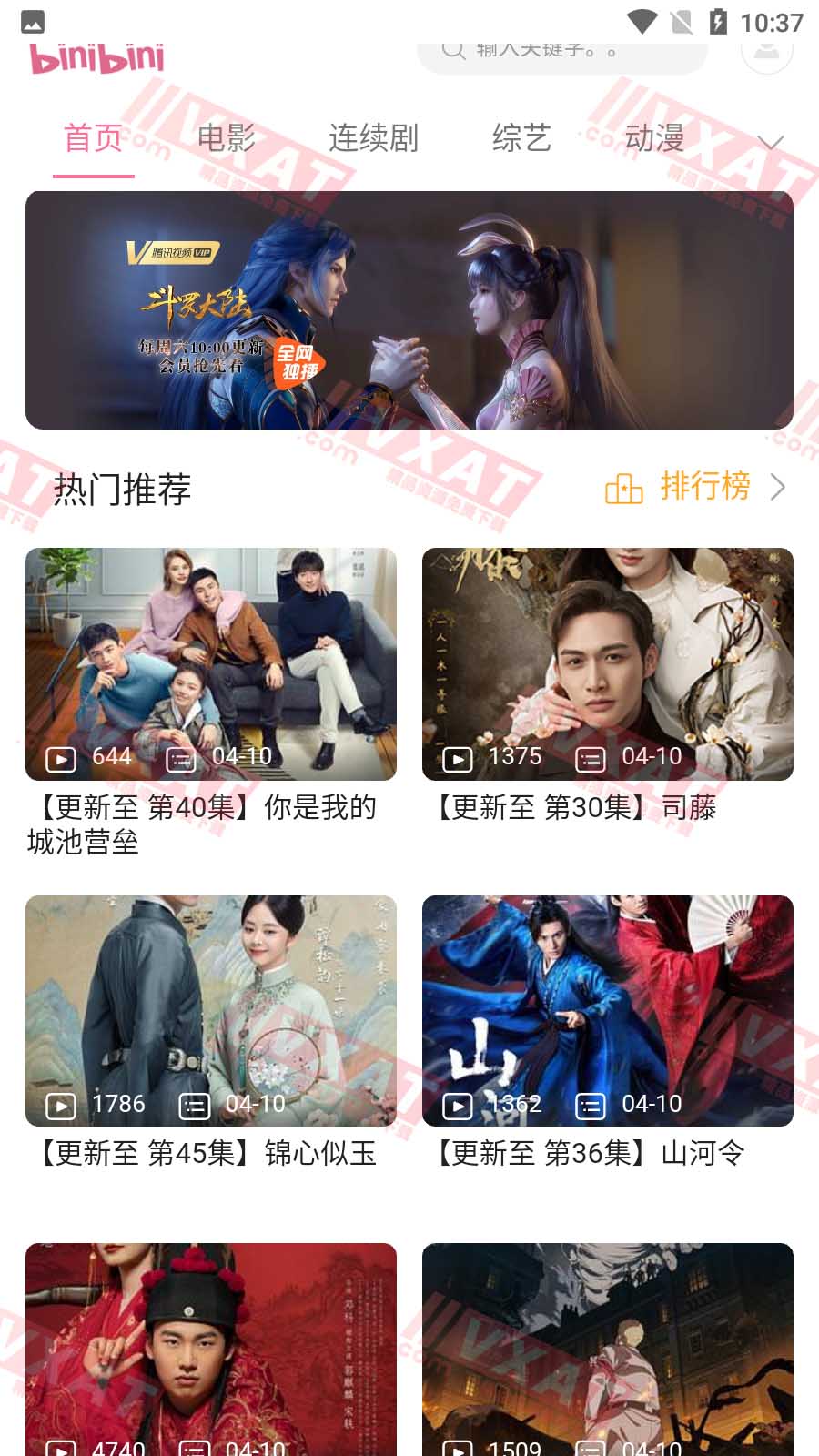This screenshot has width=819, height=1456.
Task: View the 排行榜 ranking list
Action: coord(695,487)
